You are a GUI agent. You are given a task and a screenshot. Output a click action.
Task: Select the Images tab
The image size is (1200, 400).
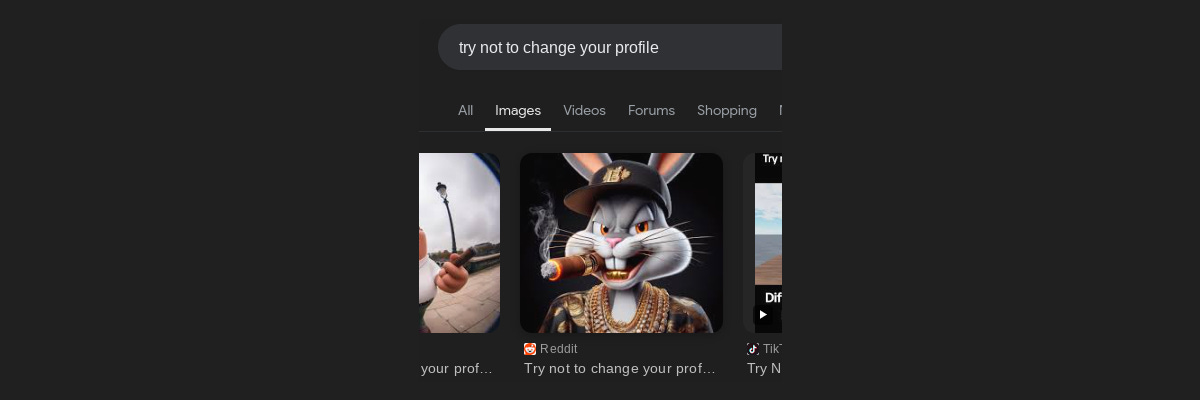518,110
